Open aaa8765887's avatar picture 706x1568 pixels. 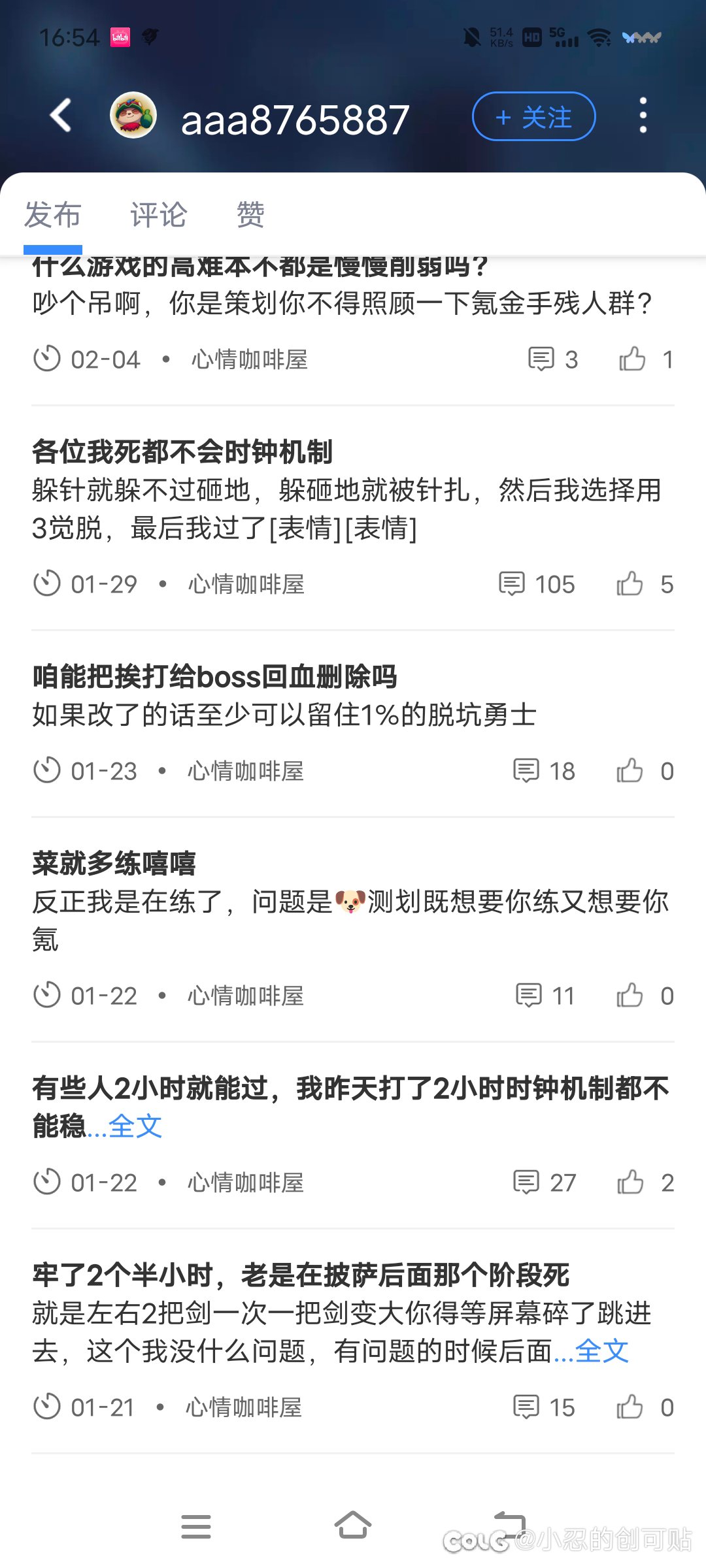133,116
